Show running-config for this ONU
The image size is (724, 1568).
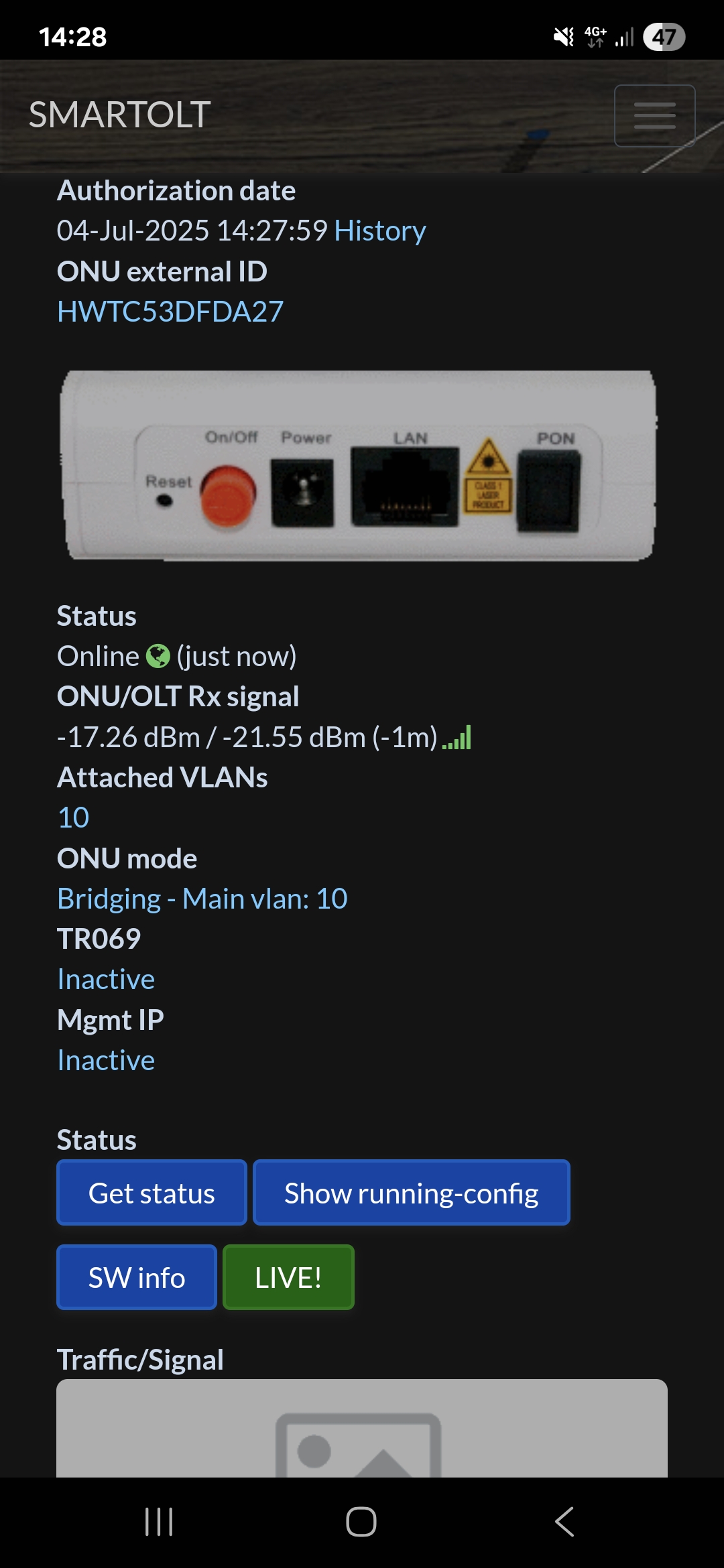[x=411, y=1193]
